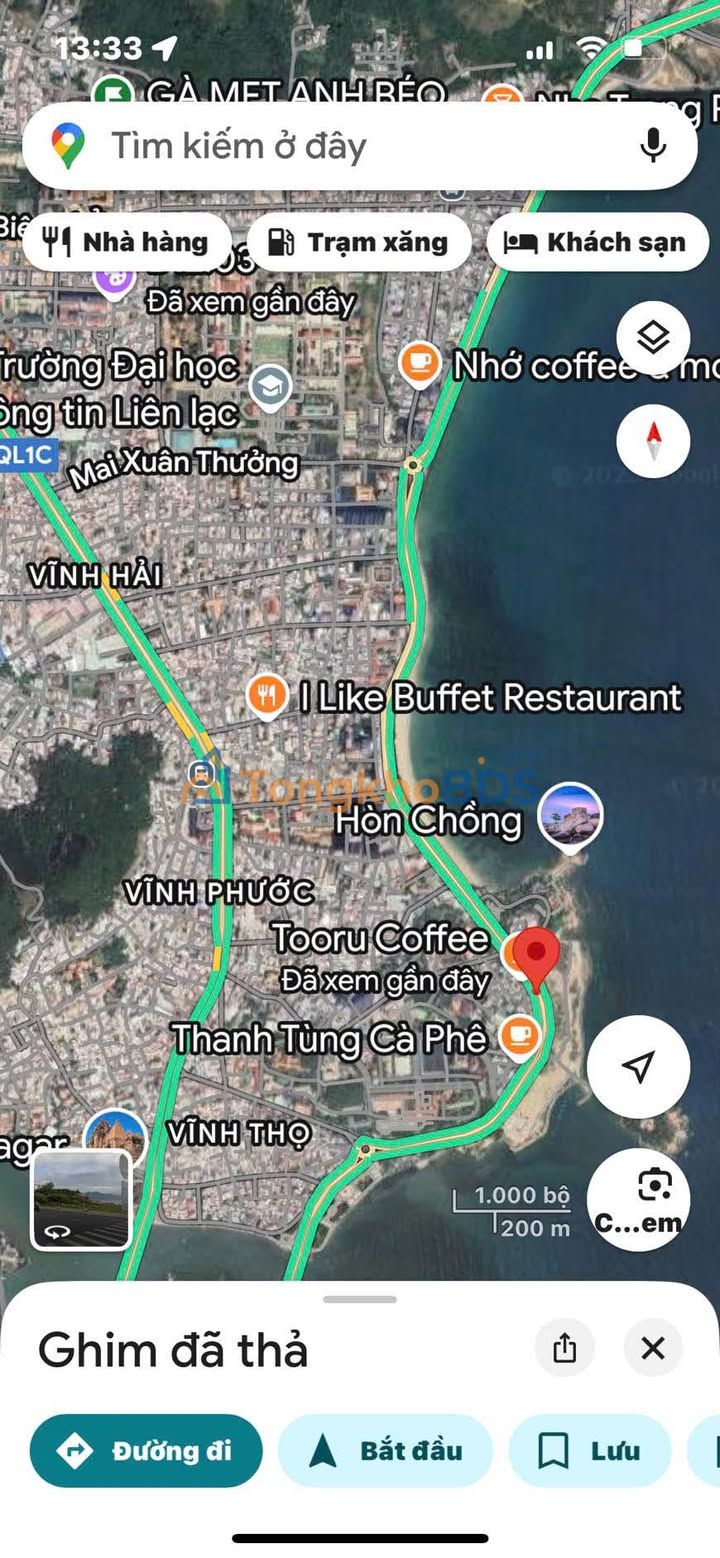The image size is (720, 1558).
Task: Get directions with 'Đường đi'
Action: pos(146,1451)
